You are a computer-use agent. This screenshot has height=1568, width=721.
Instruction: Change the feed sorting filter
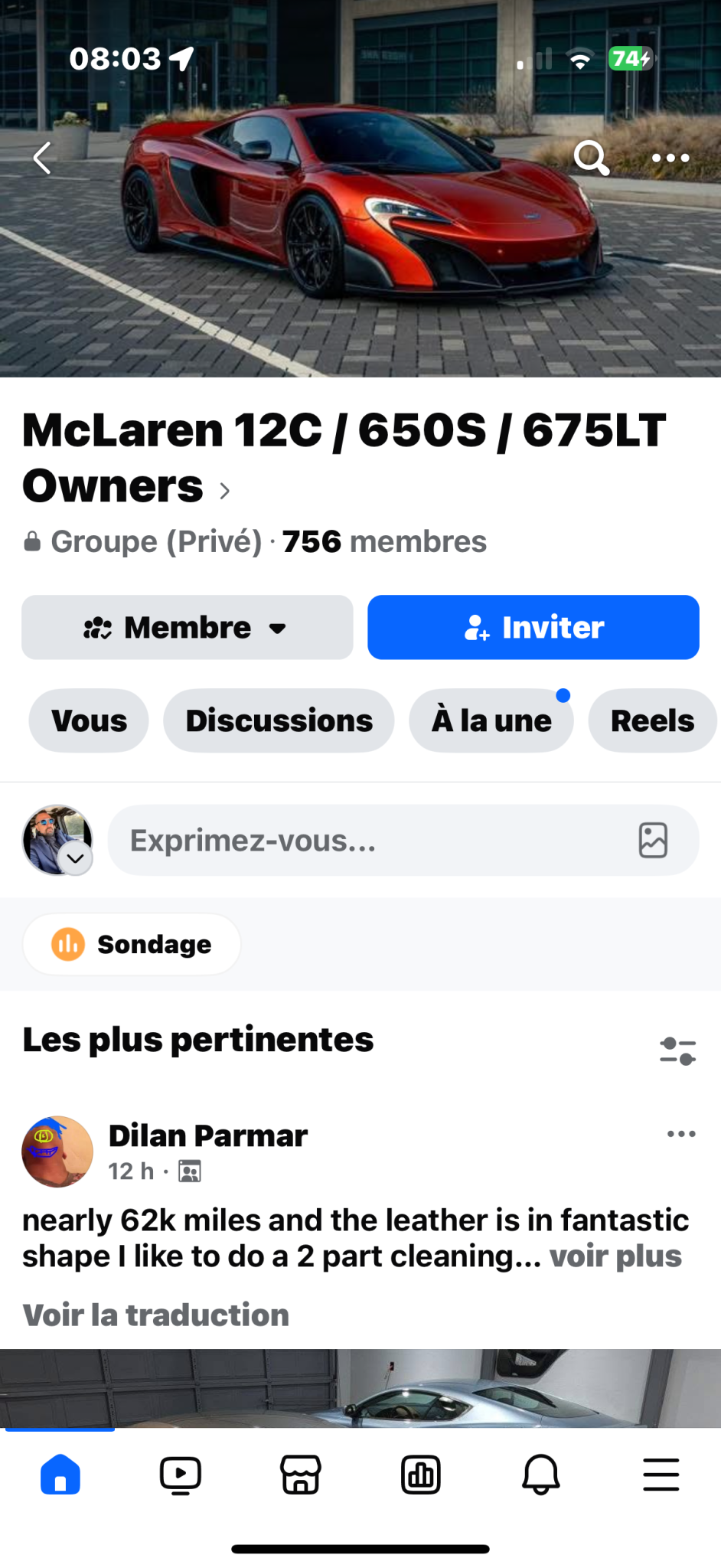677,1050
